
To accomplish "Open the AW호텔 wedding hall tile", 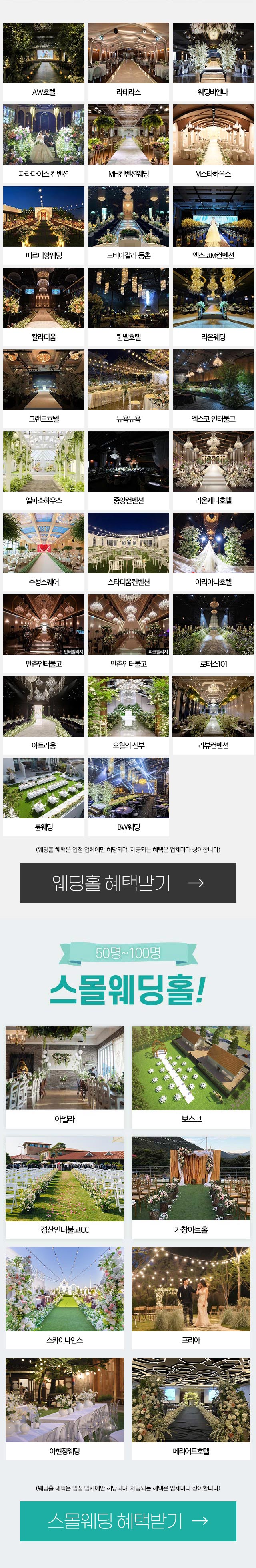I will tap(44, 61).
